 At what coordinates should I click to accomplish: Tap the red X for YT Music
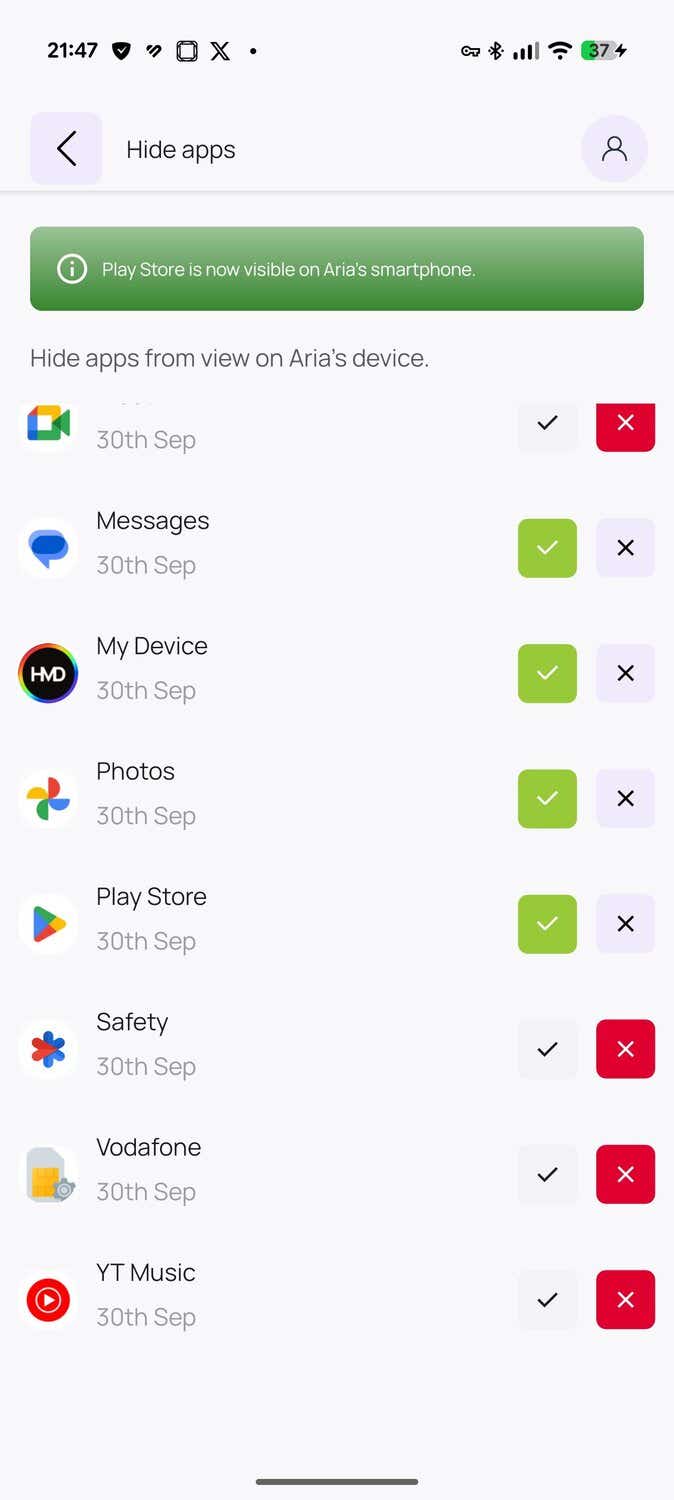tap(625, 1299)
